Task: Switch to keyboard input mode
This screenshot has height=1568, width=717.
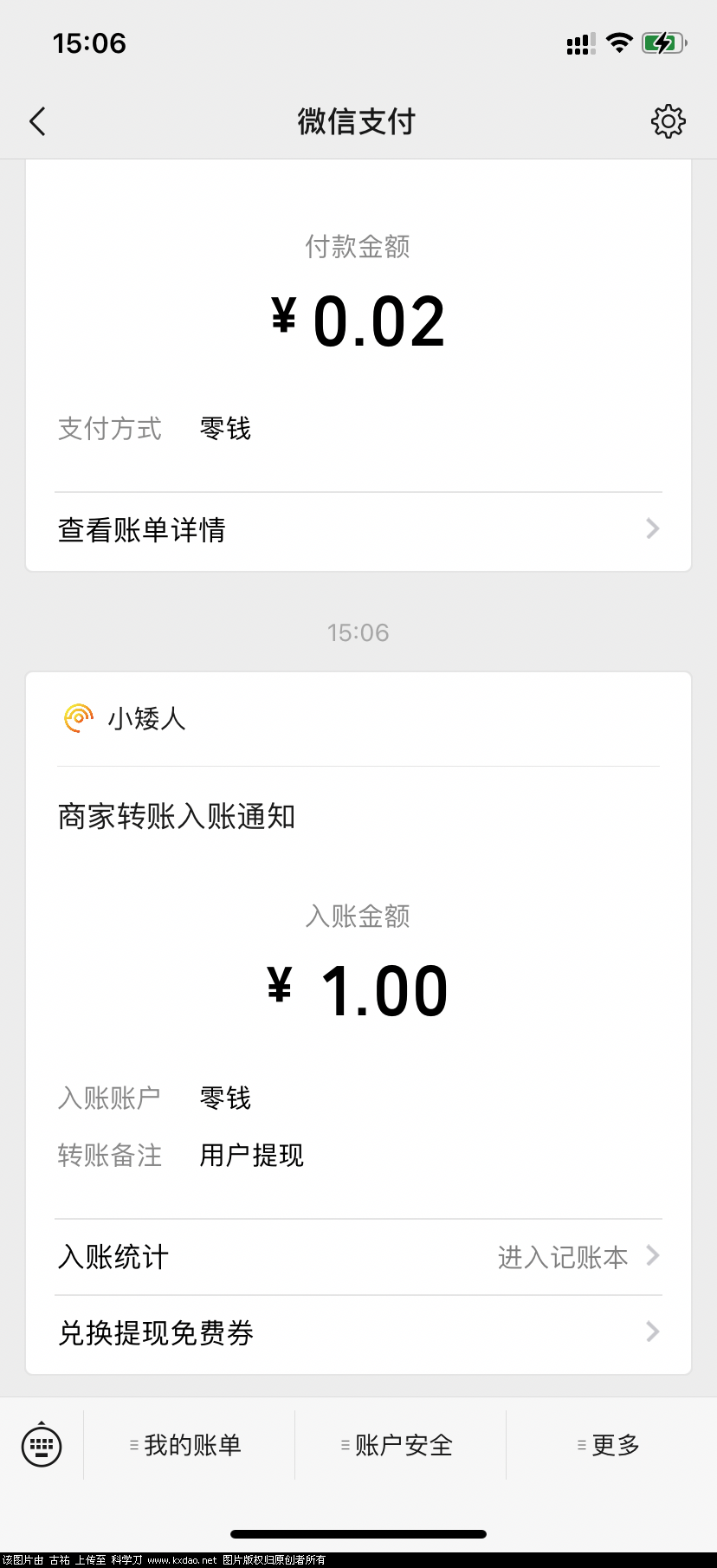Action: 42,1445
